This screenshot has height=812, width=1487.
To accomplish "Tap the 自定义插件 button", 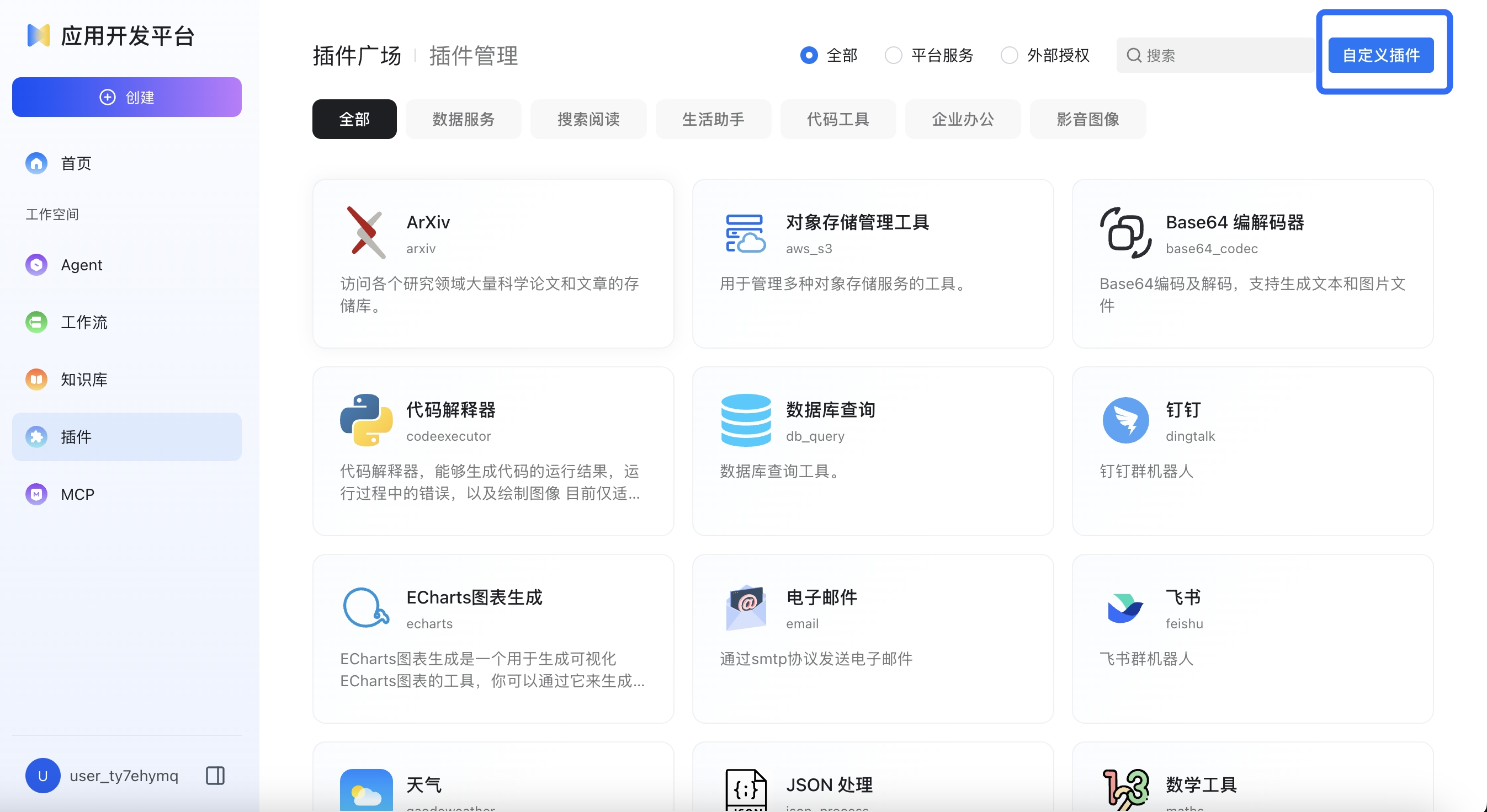I will (1380, 55).
